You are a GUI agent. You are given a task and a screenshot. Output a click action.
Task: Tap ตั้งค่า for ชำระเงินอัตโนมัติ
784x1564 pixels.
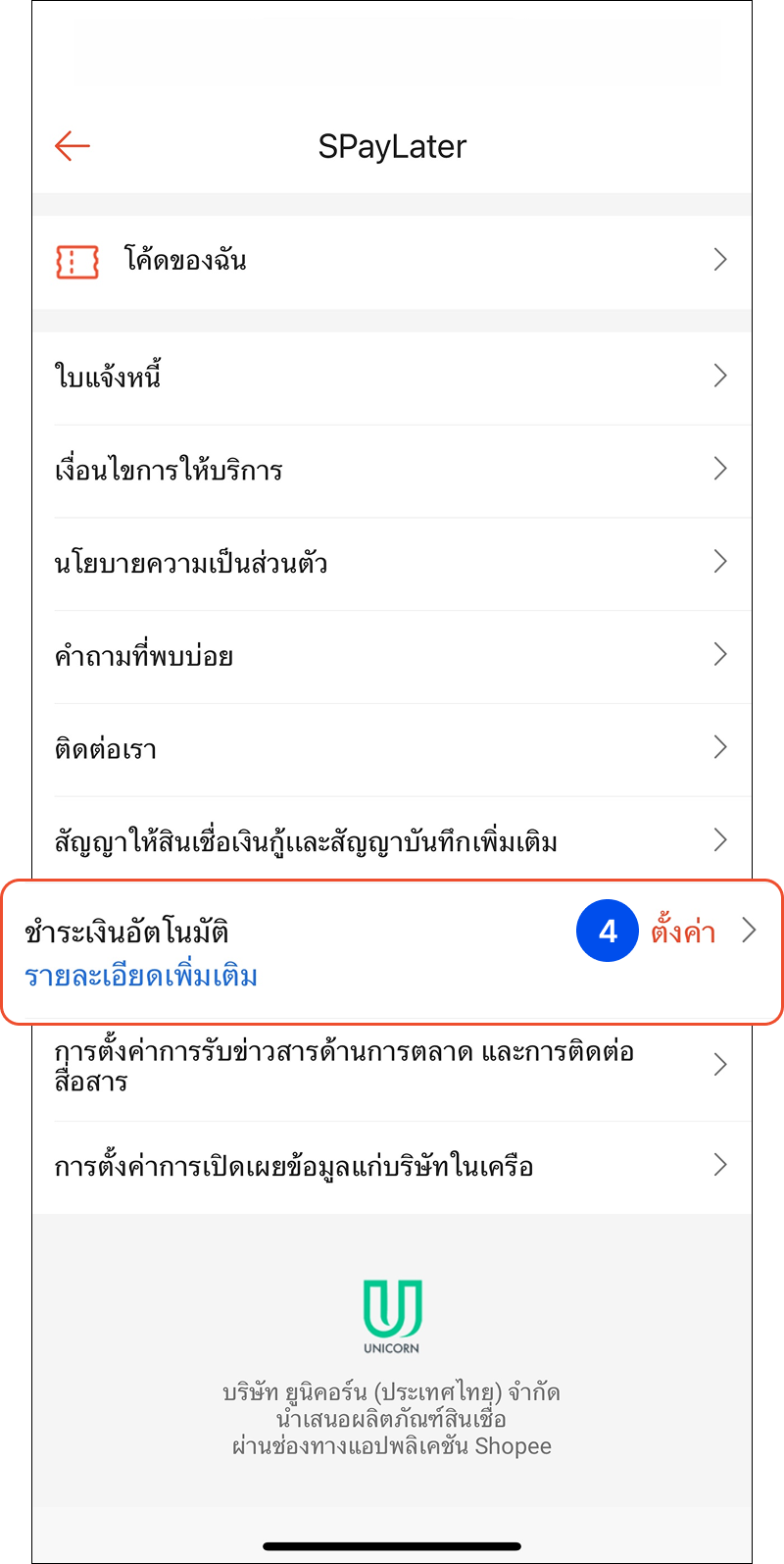tap(684, 932)
